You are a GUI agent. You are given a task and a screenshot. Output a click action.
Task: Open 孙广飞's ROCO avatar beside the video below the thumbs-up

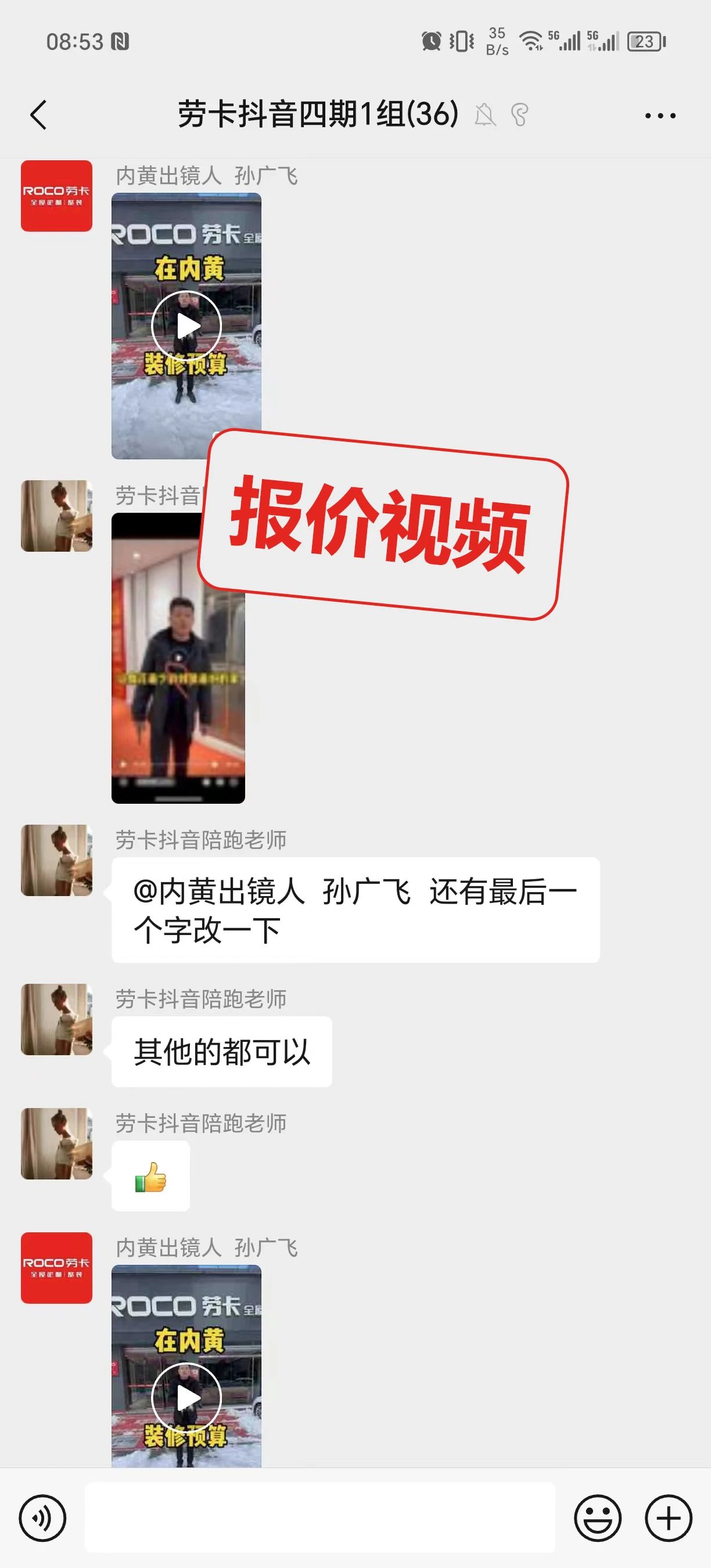[56, 1268]
